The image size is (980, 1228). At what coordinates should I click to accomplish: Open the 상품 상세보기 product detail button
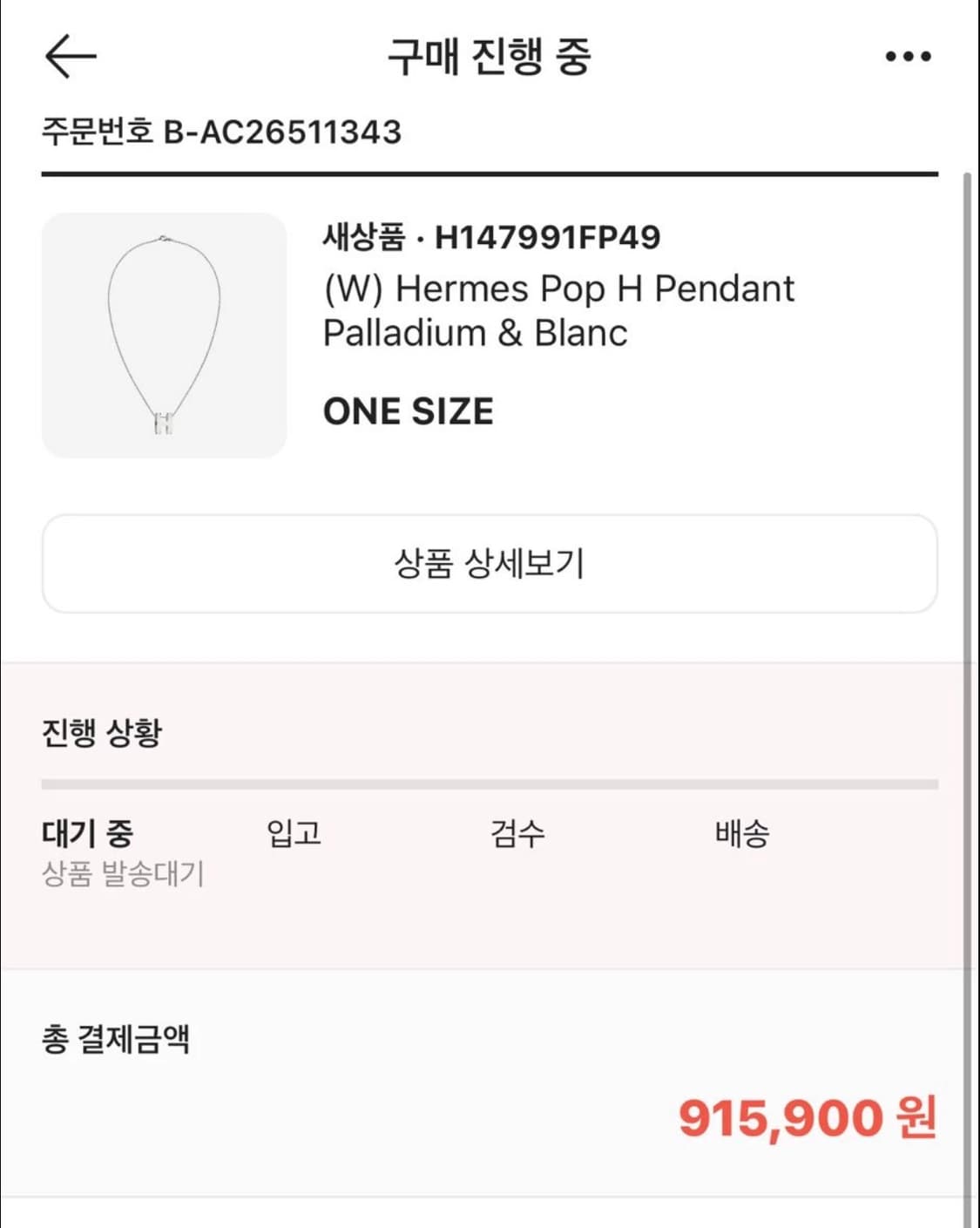point(490,564)
